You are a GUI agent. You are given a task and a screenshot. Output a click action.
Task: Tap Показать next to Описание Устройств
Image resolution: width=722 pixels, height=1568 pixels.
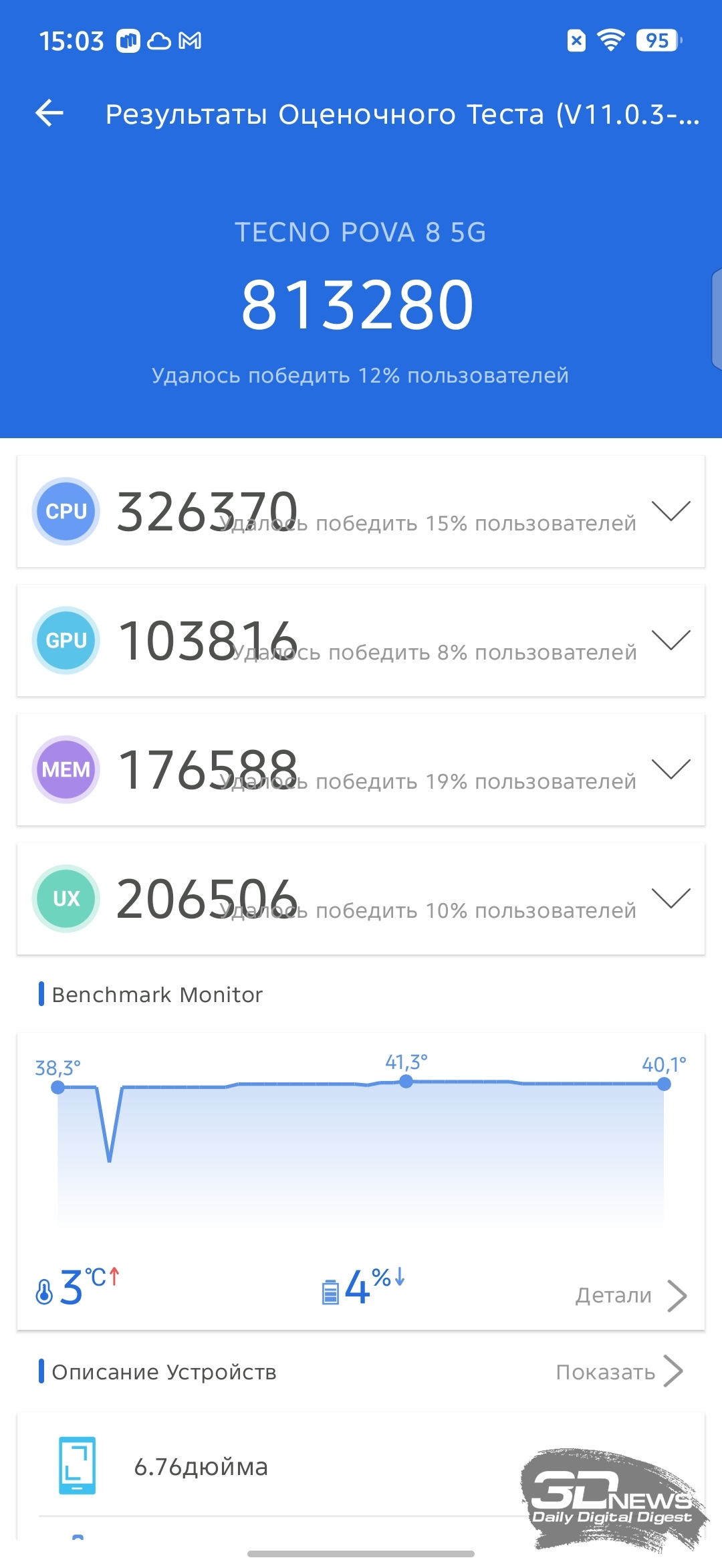coord(620,1372)
